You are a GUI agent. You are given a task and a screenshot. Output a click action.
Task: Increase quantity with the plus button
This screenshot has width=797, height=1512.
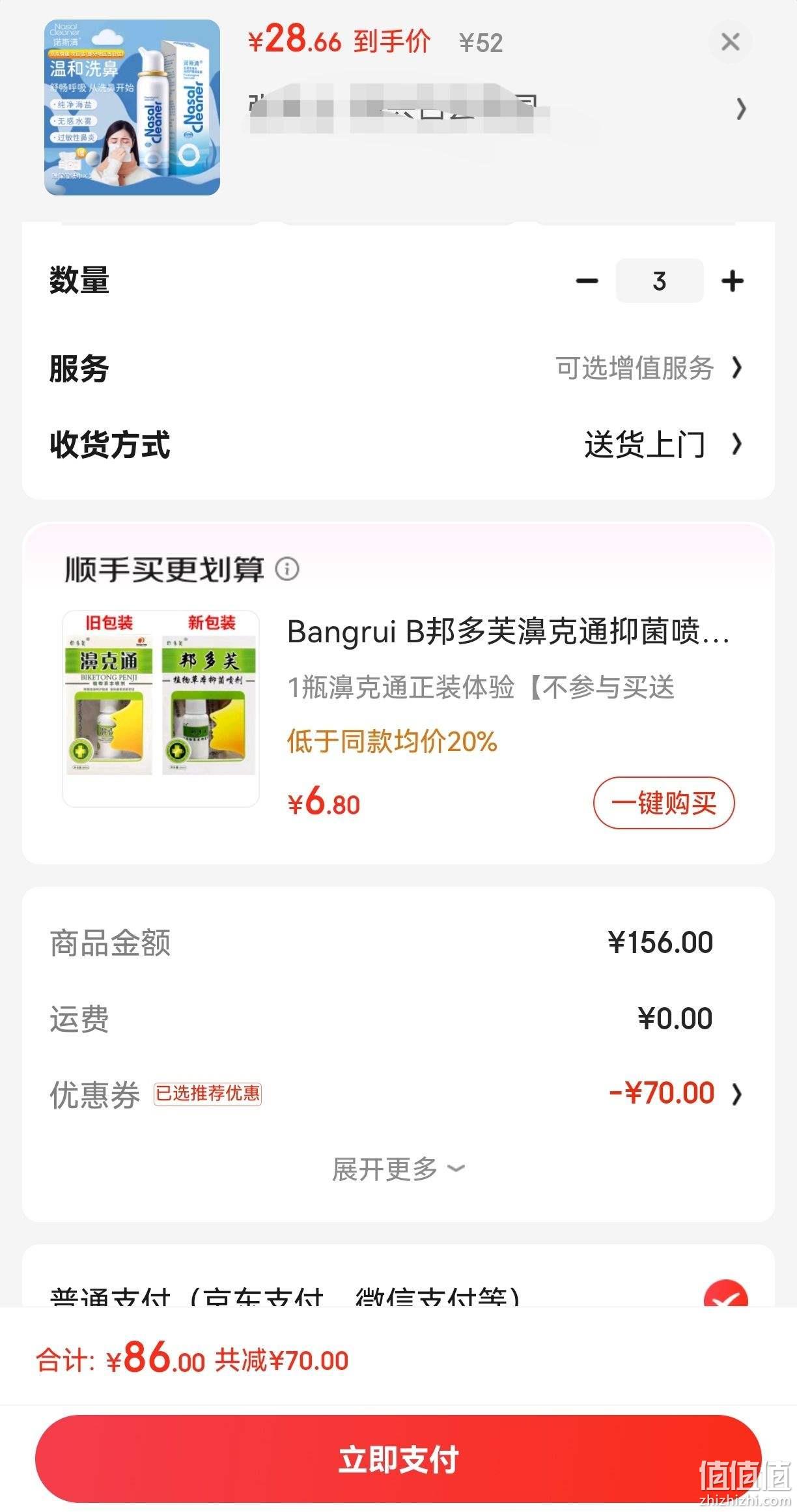(x=733, y=281)
